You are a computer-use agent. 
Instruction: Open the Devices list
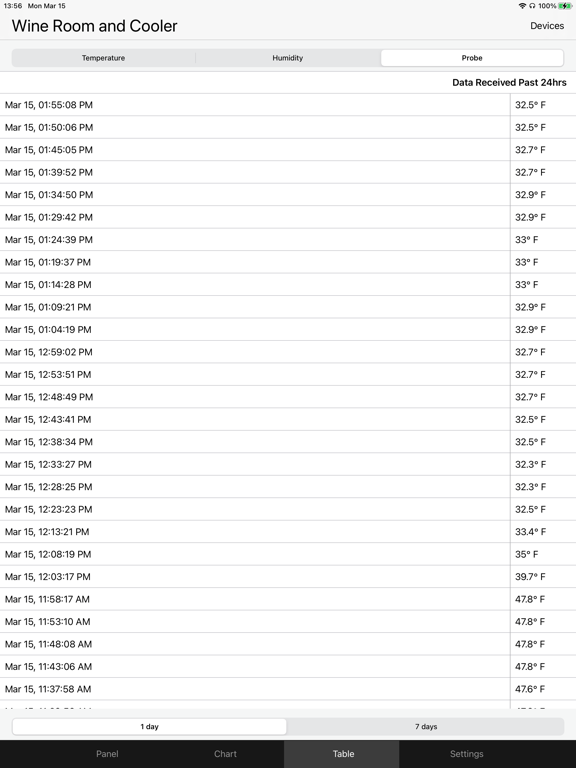(x=547, y=26)
